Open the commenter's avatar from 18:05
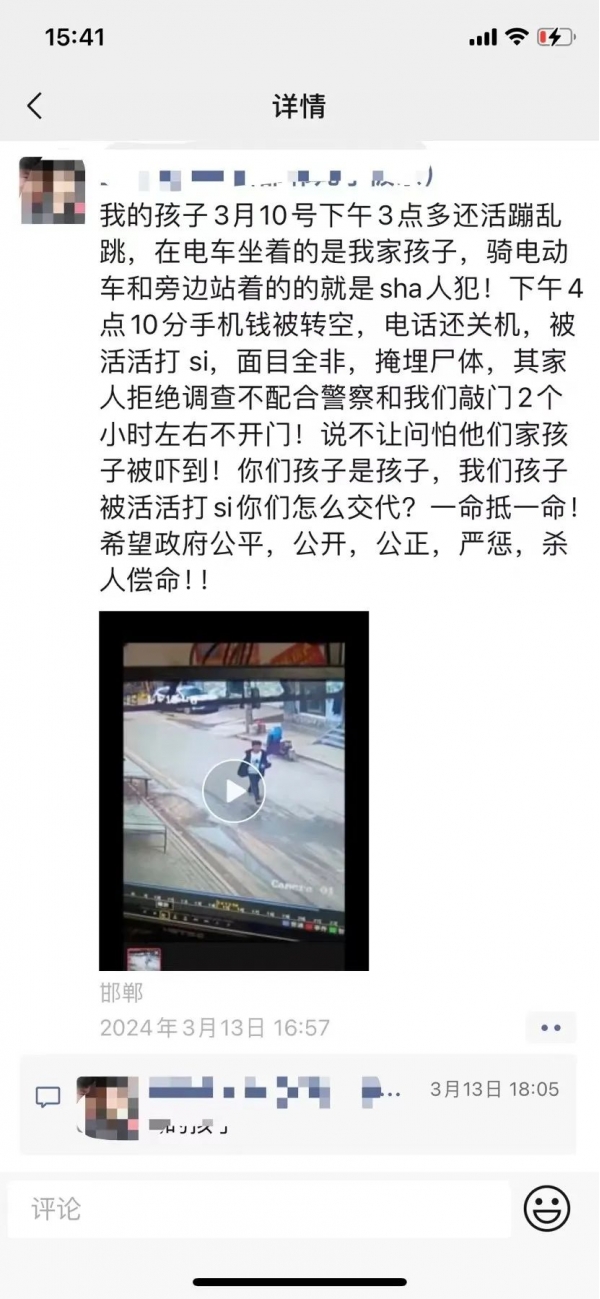This screenshot has height=1299, width=600. pos(108,1107)
